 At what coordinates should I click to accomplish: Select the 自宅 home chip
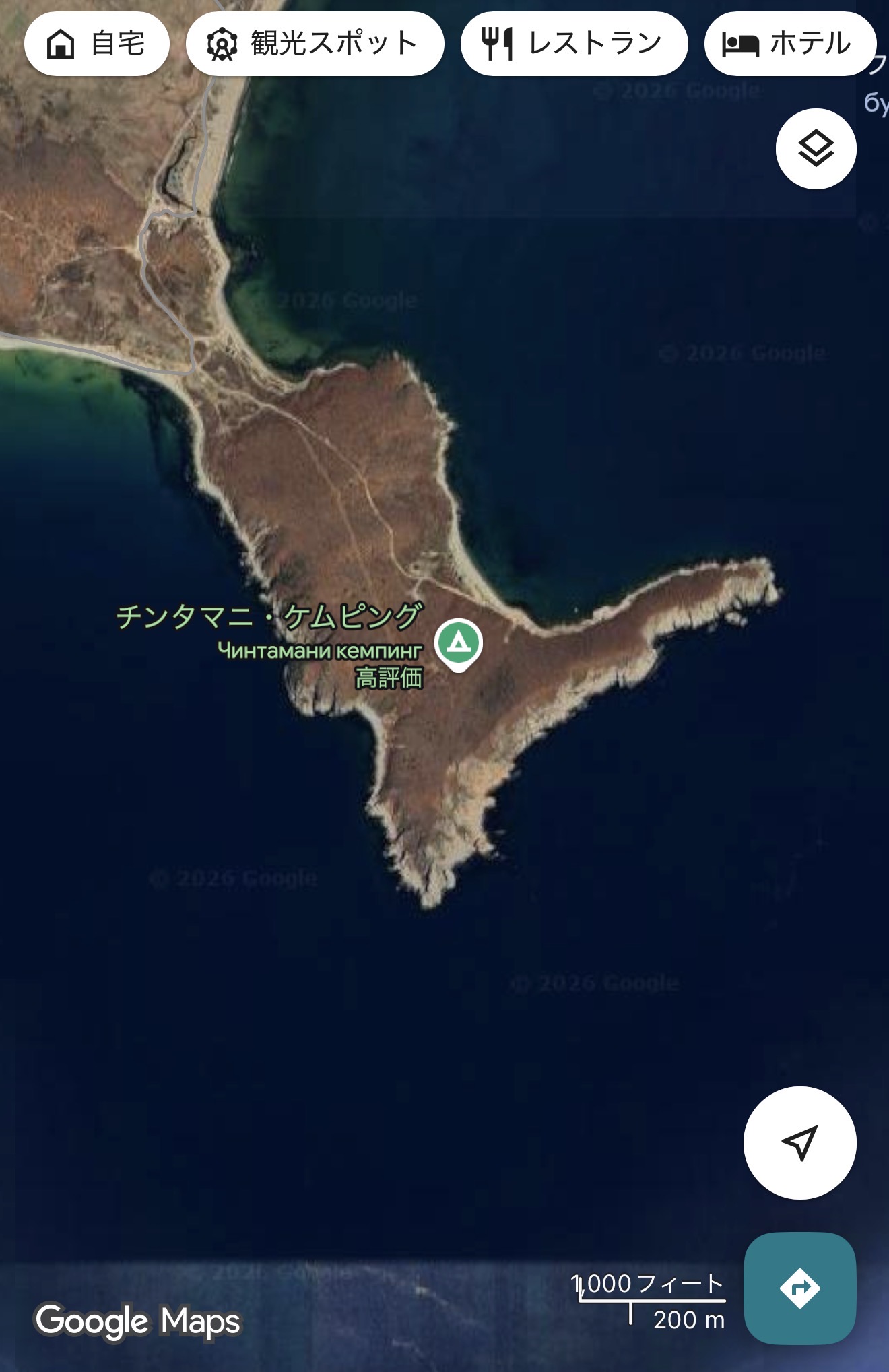tap(96, 44)
